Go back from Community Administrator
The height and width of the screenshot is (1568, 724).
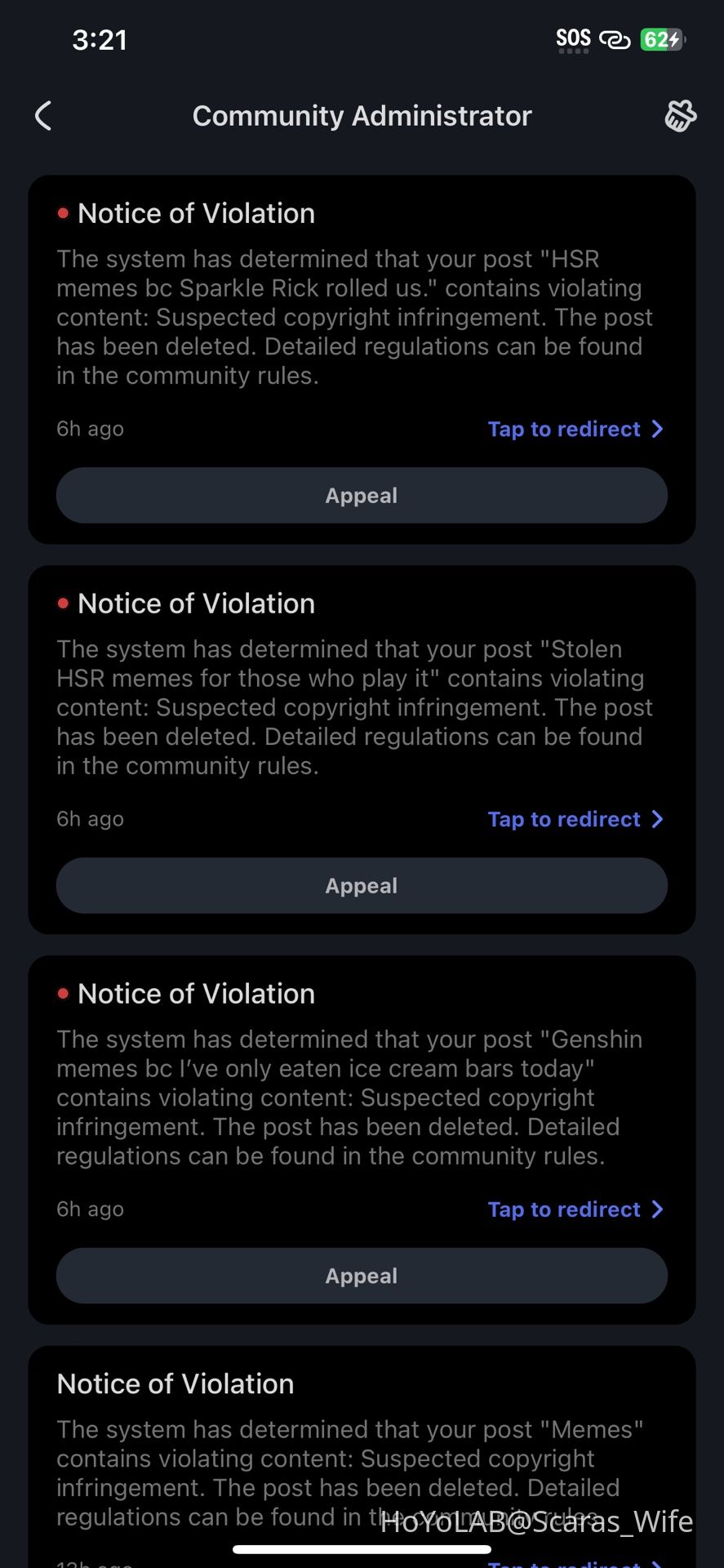(44, 116)
